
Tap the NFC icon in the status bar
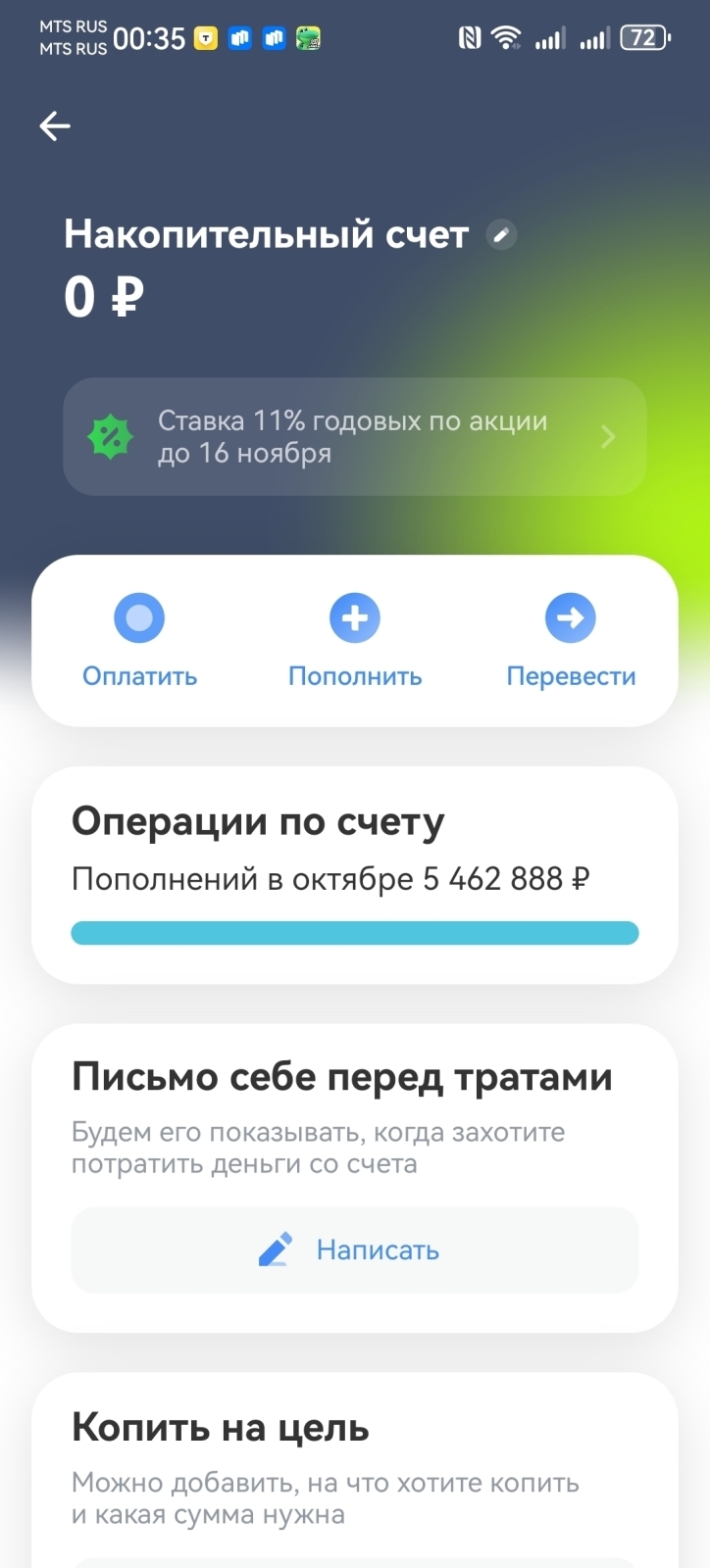471,35
